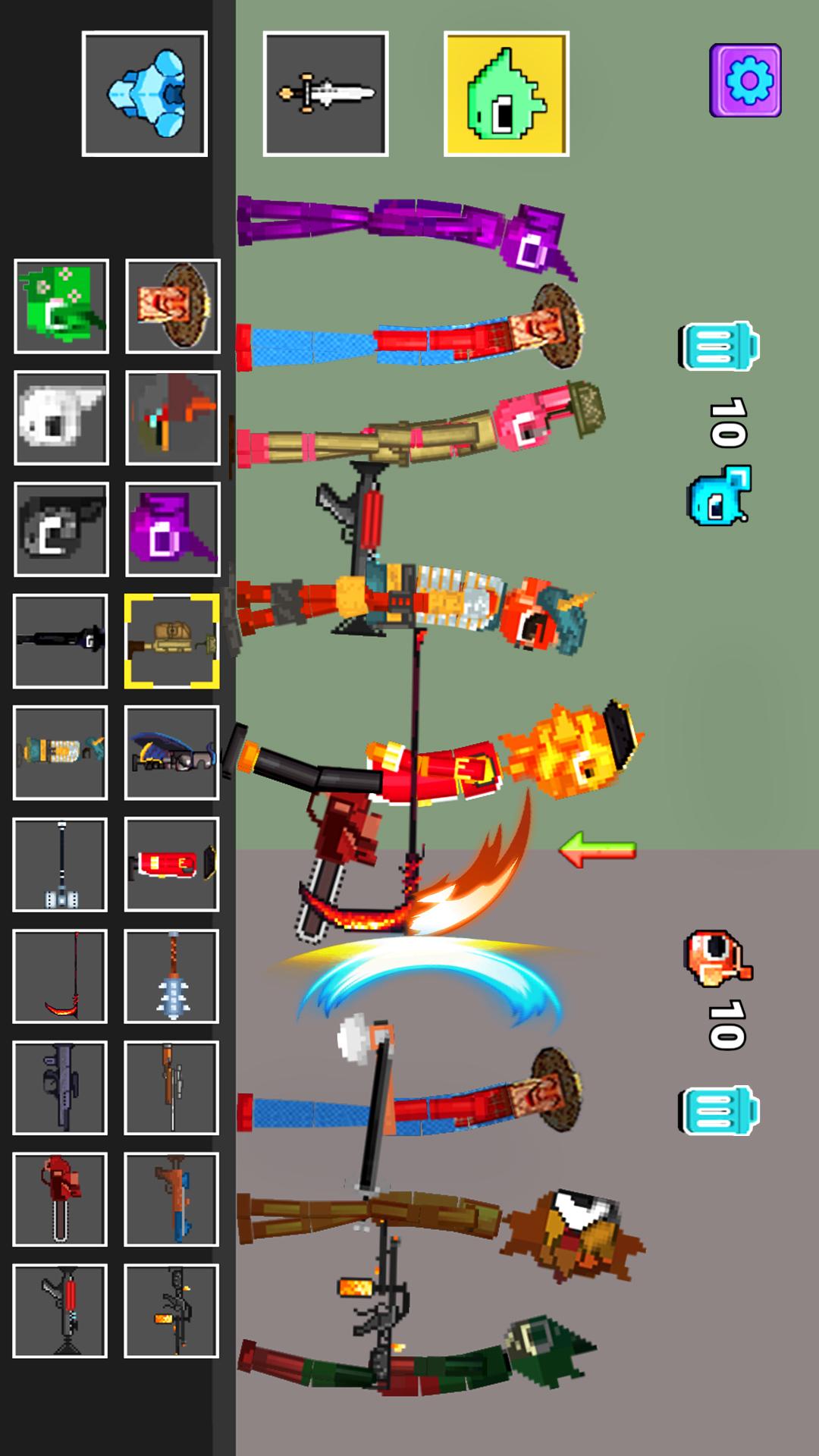Switch to the sword weapons tab

tap(325, 94)
